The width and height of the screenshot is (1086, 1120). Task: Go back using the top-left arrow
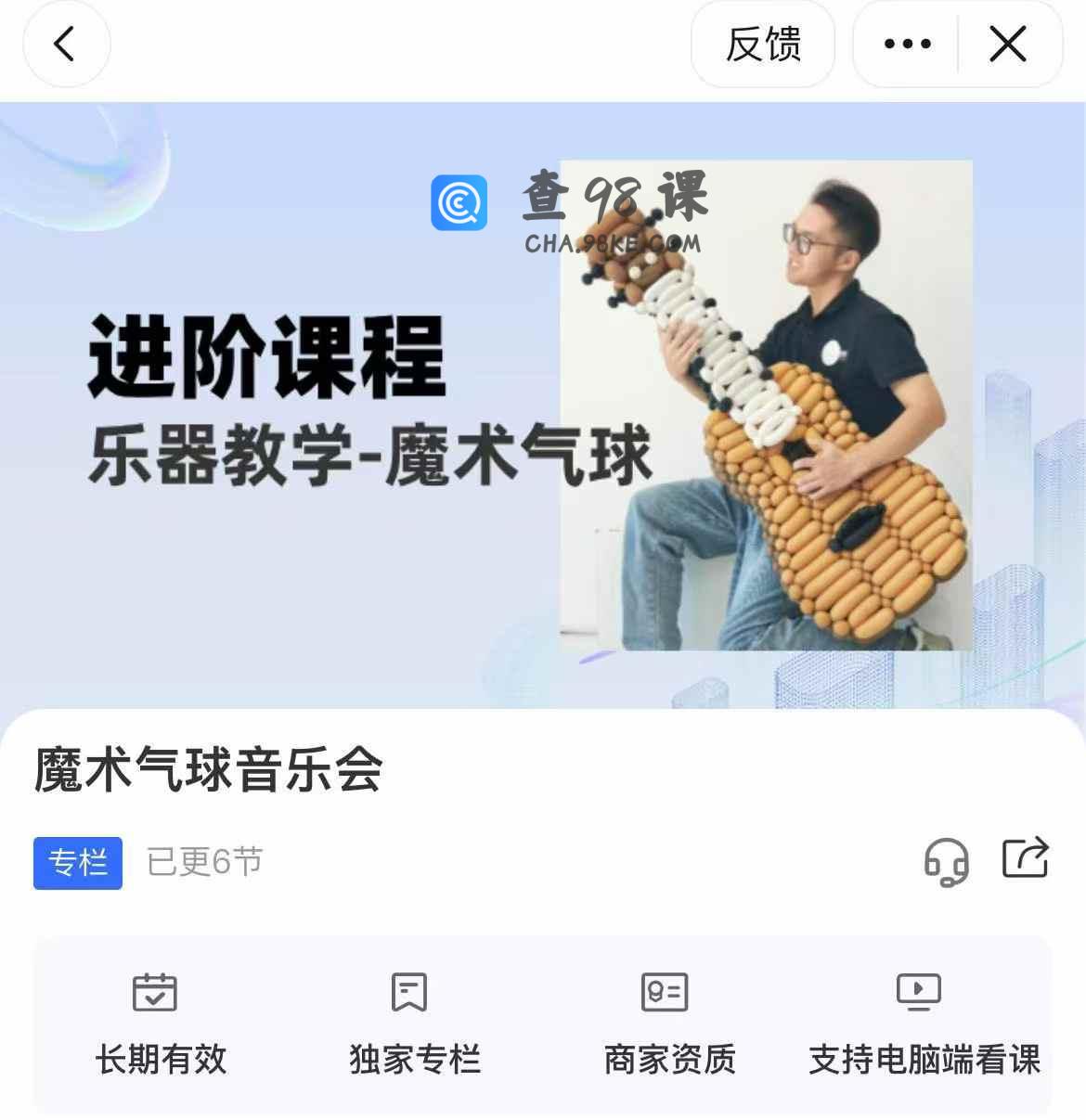[65, 44]
